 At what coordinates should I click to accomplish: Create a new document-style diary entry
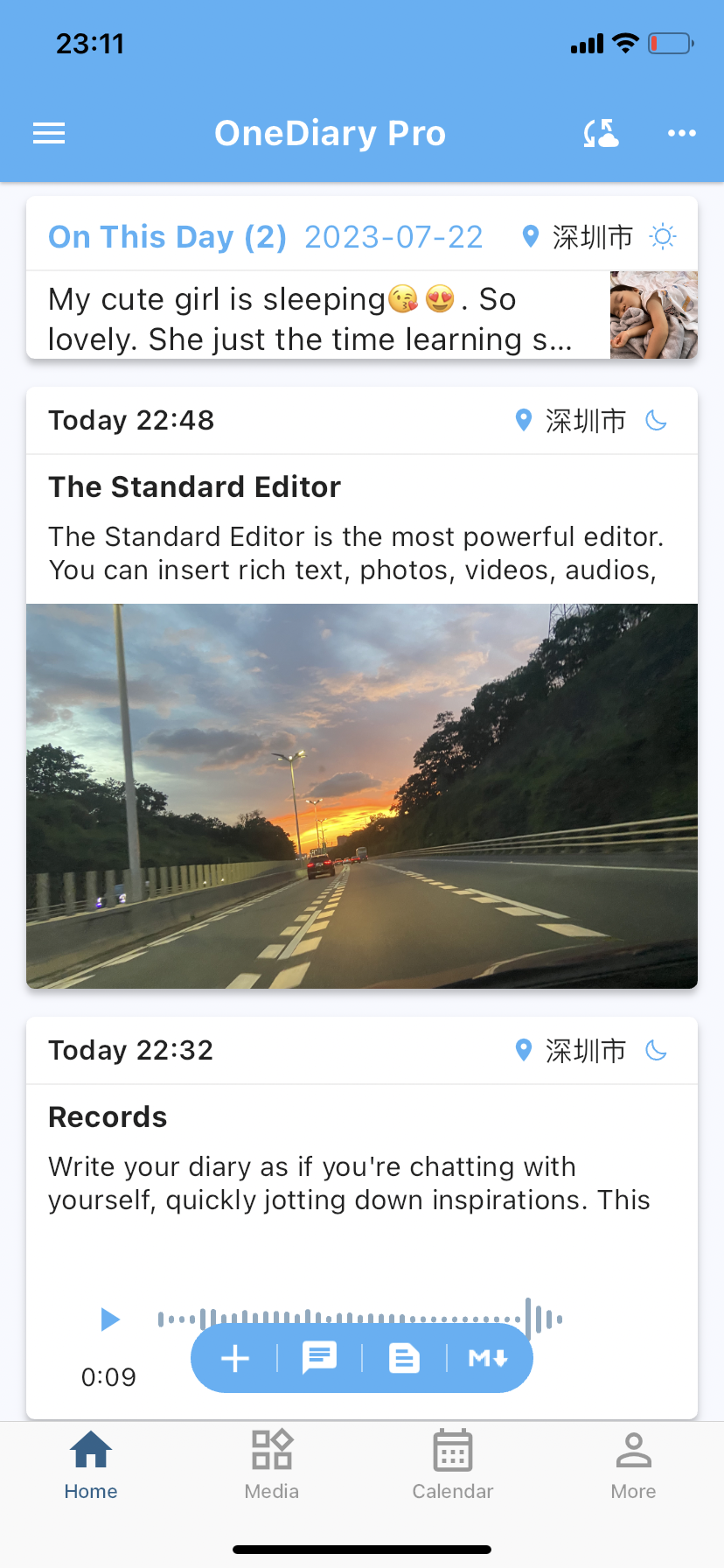coord(404,1358)
